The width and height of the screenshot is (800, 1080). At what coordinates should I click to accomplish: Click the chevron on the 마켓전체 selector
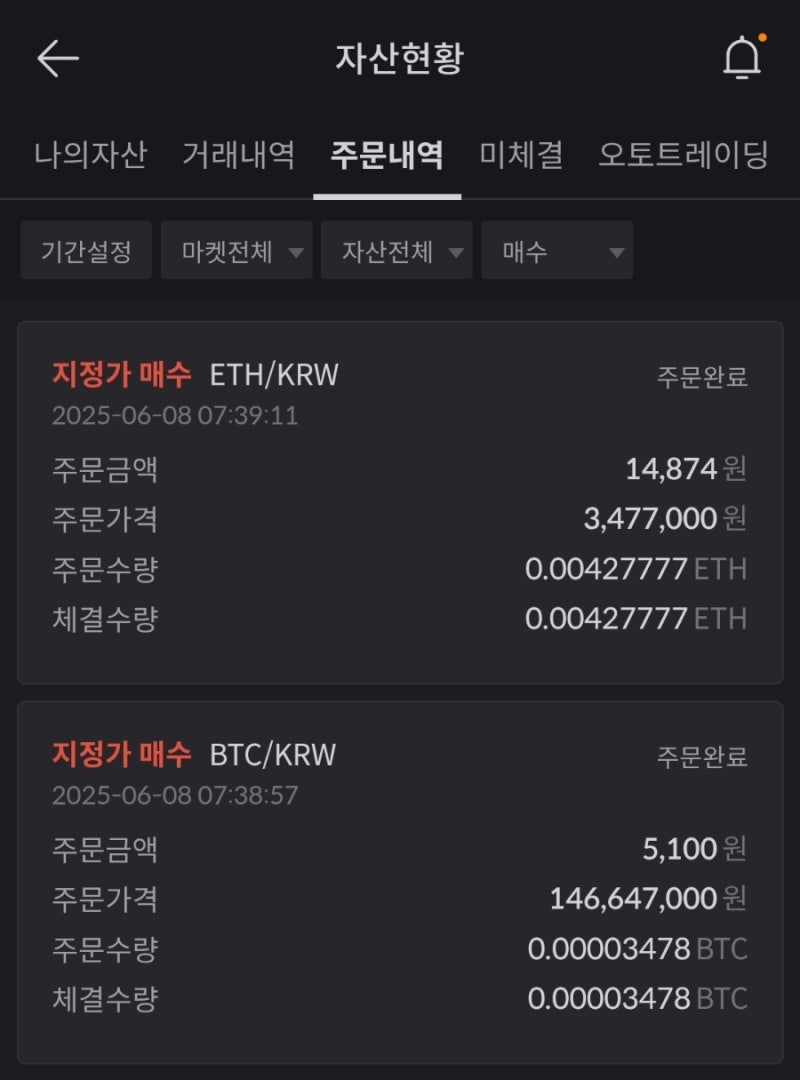[x=296, y=252]
